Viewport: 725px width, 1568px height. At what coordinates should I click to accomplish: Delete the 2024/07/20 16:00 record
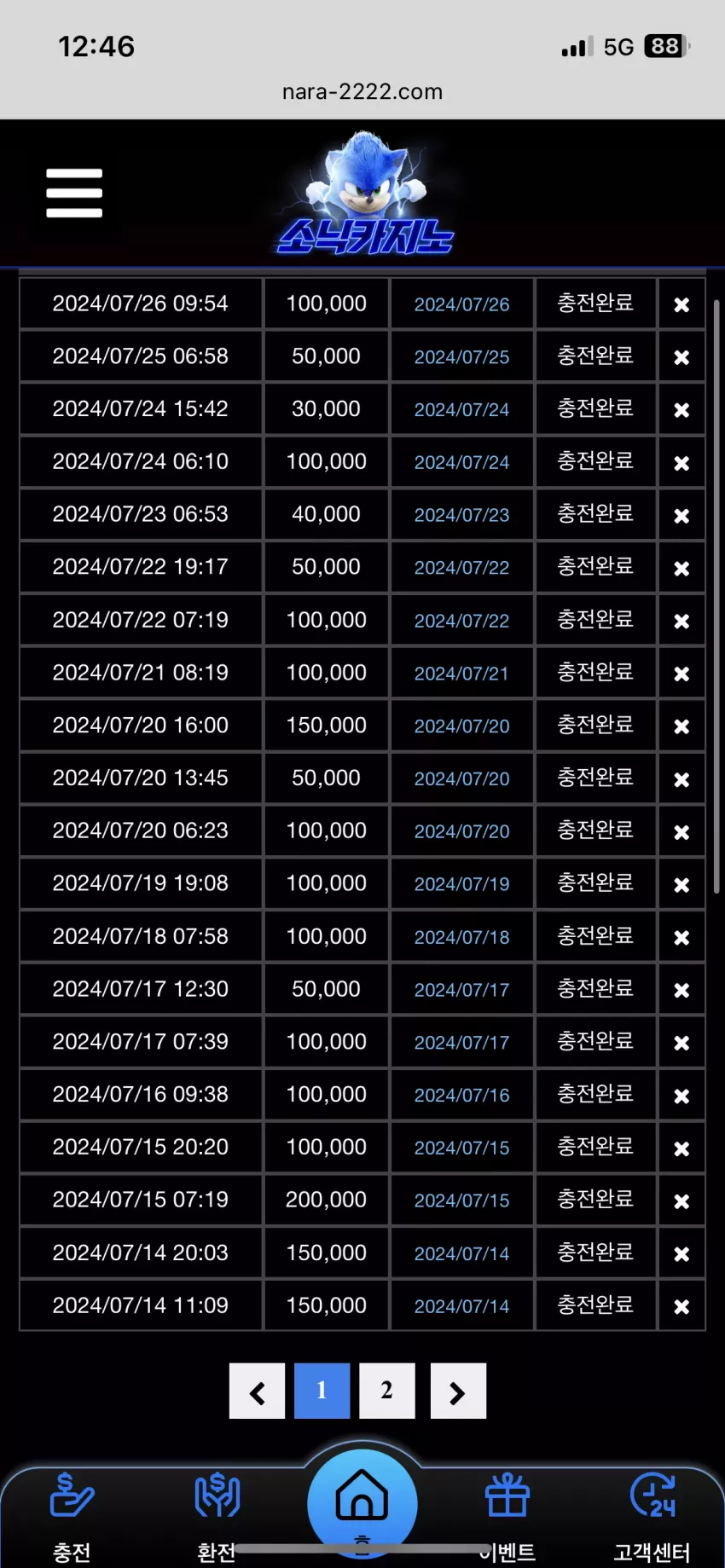(681, 726)
